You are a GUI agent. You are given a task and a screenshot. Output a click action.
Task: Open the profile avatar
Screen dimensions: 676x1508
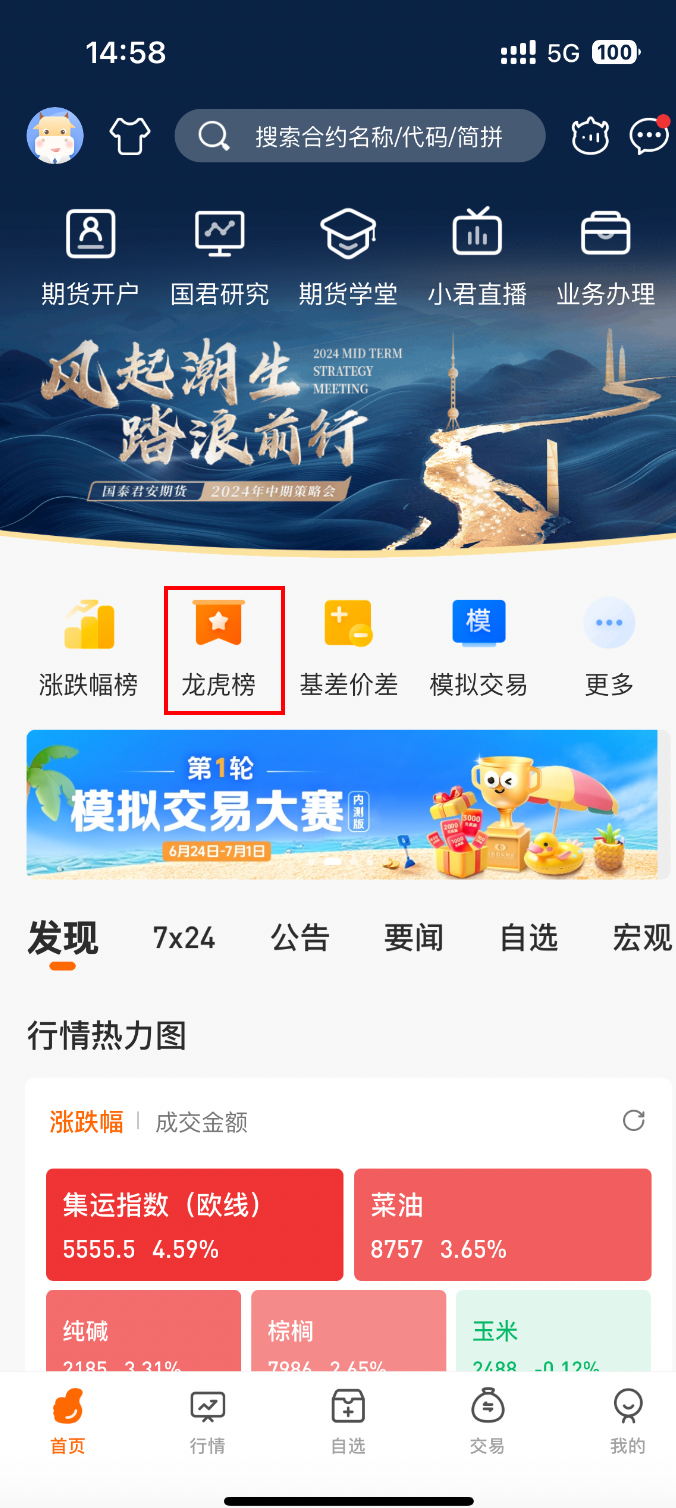(55, 135)
